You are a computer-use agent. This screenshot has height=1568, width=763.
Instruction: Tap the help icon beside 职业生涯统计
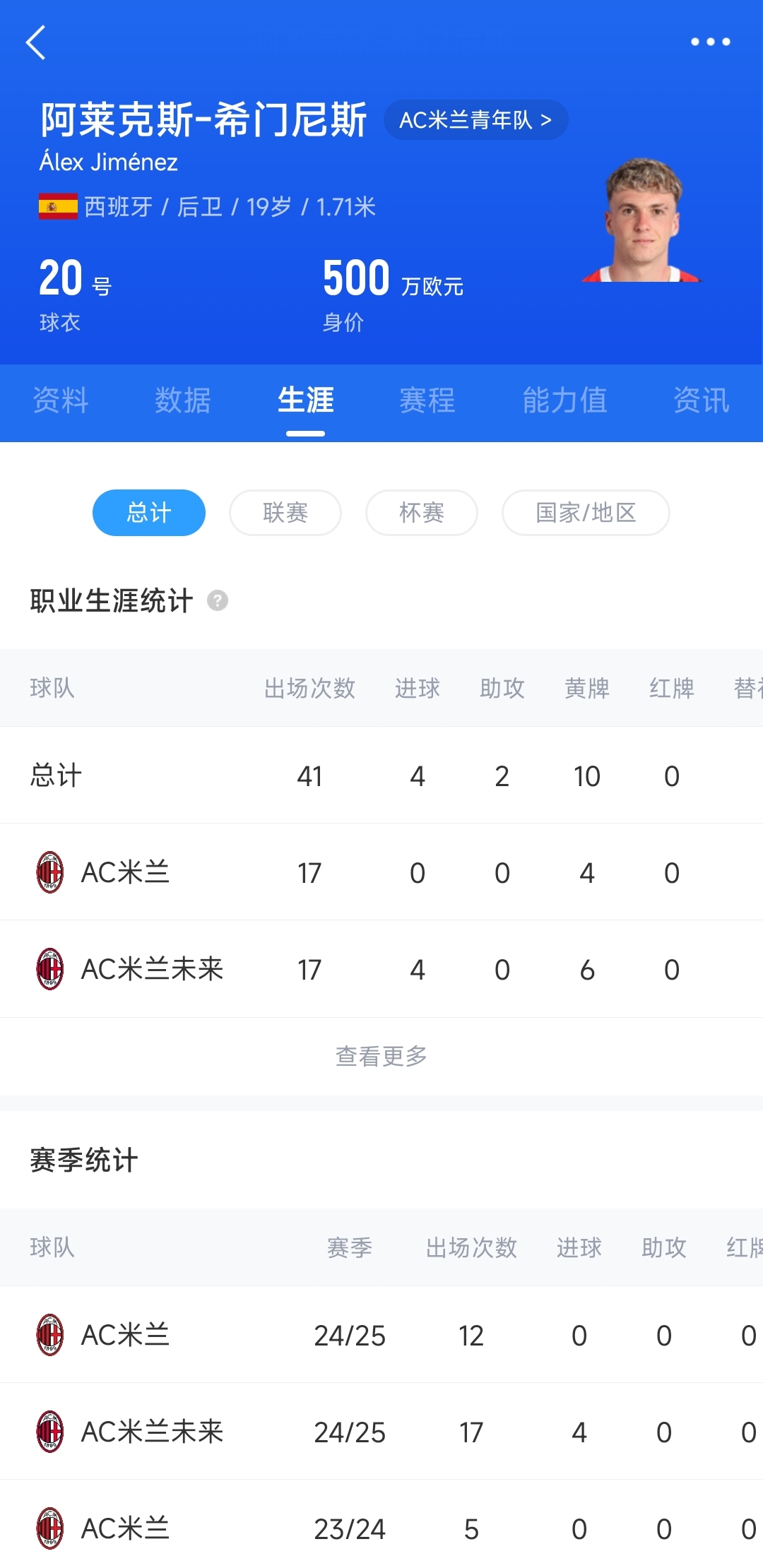click(218, 601)
